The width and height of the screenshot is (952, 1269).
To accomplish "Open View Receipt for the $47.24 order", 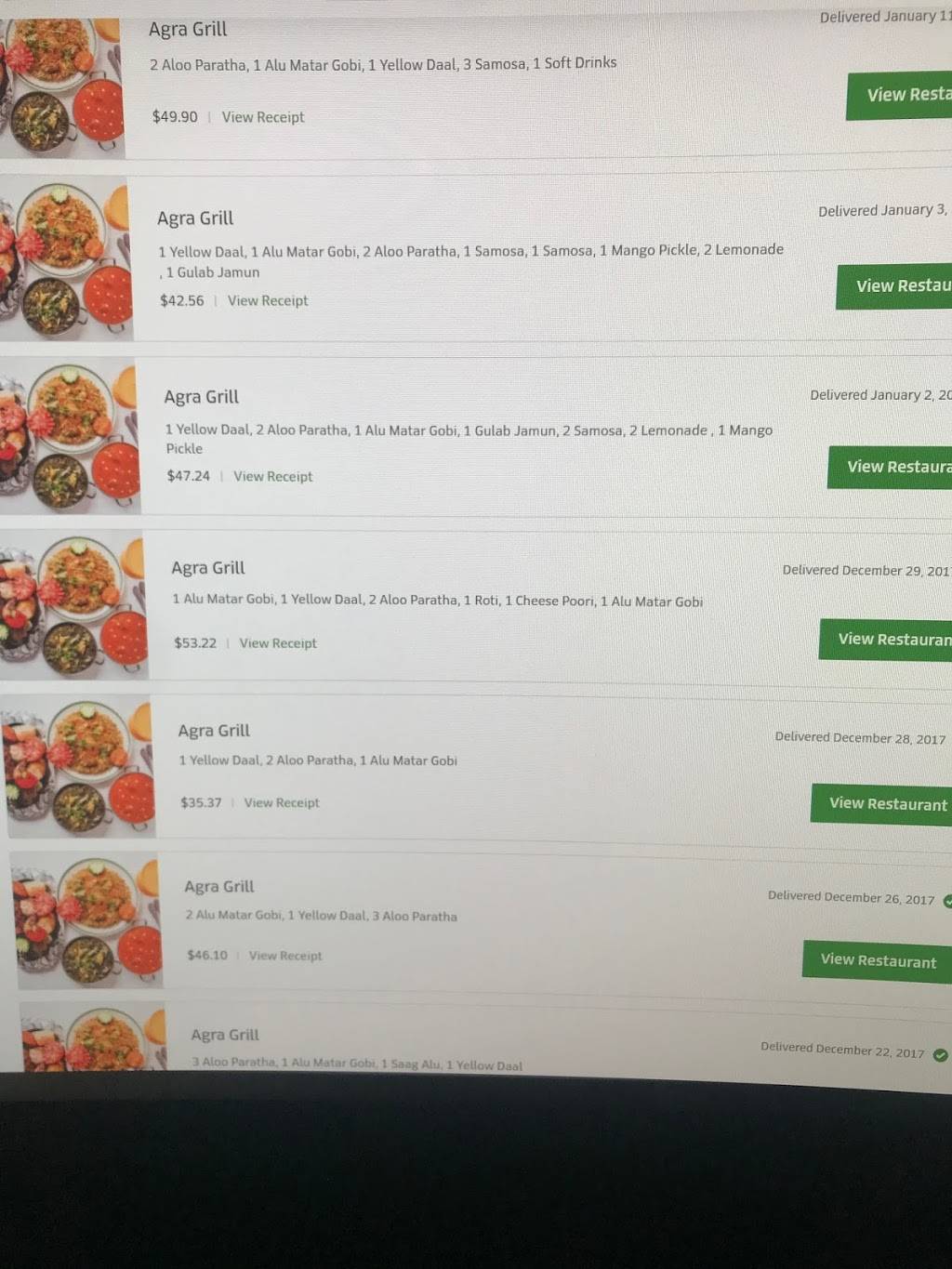I will (x=272, y=476).
